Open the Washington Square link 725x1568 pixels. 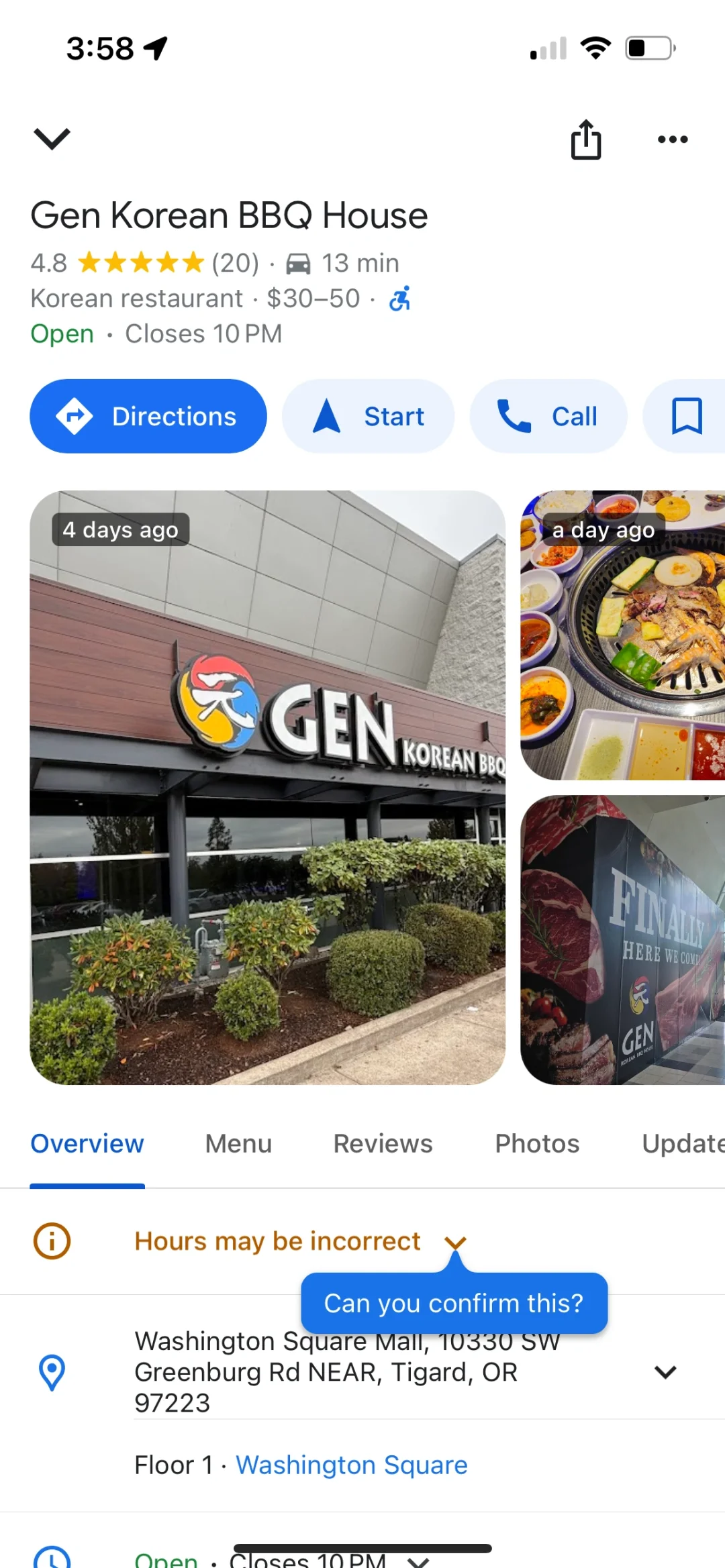click(x=351, y=1465)
